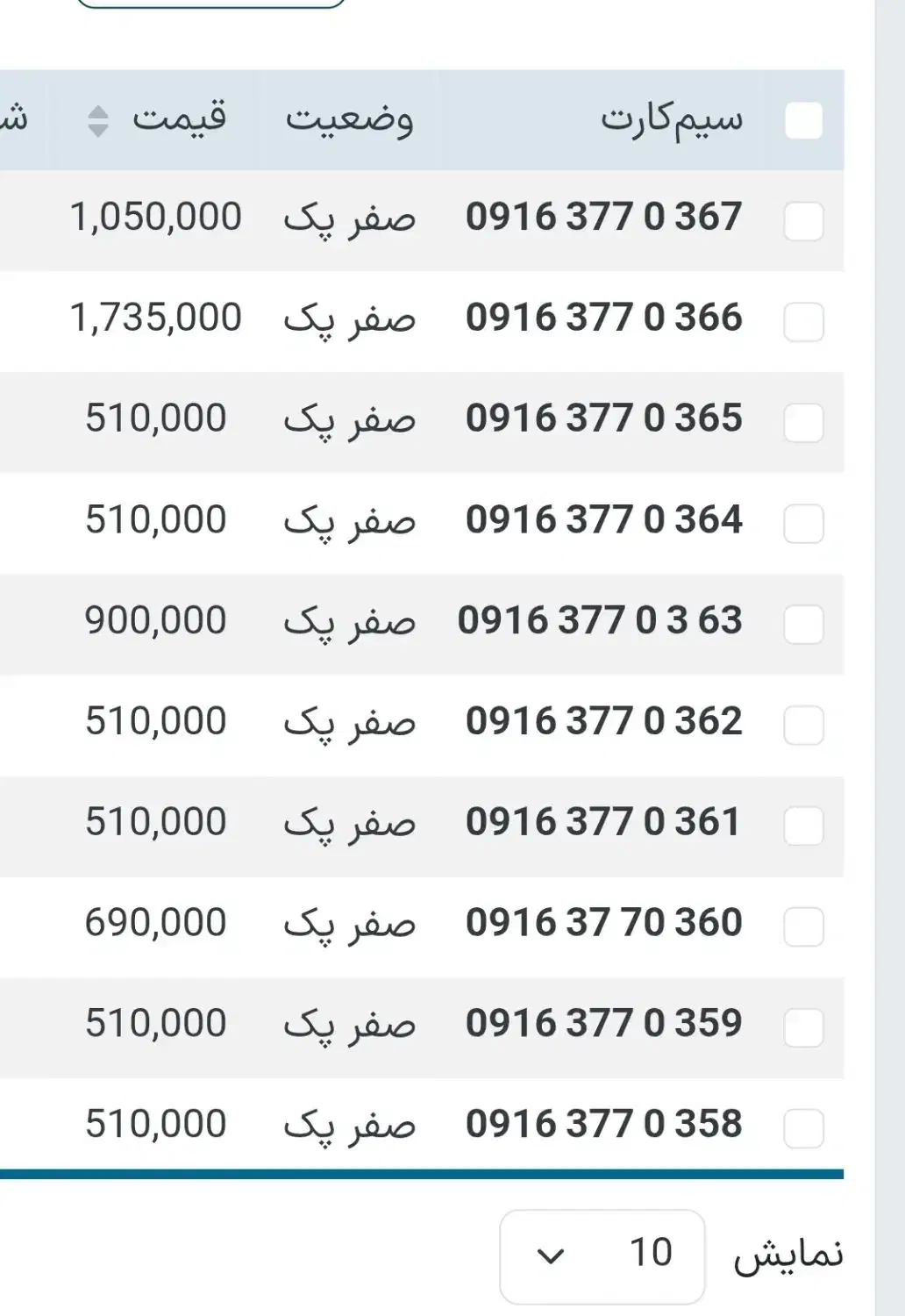905x1316 pixels.
Task: Expand the نمایش rows-per-page dropdown
Action: coord(602,1255)
